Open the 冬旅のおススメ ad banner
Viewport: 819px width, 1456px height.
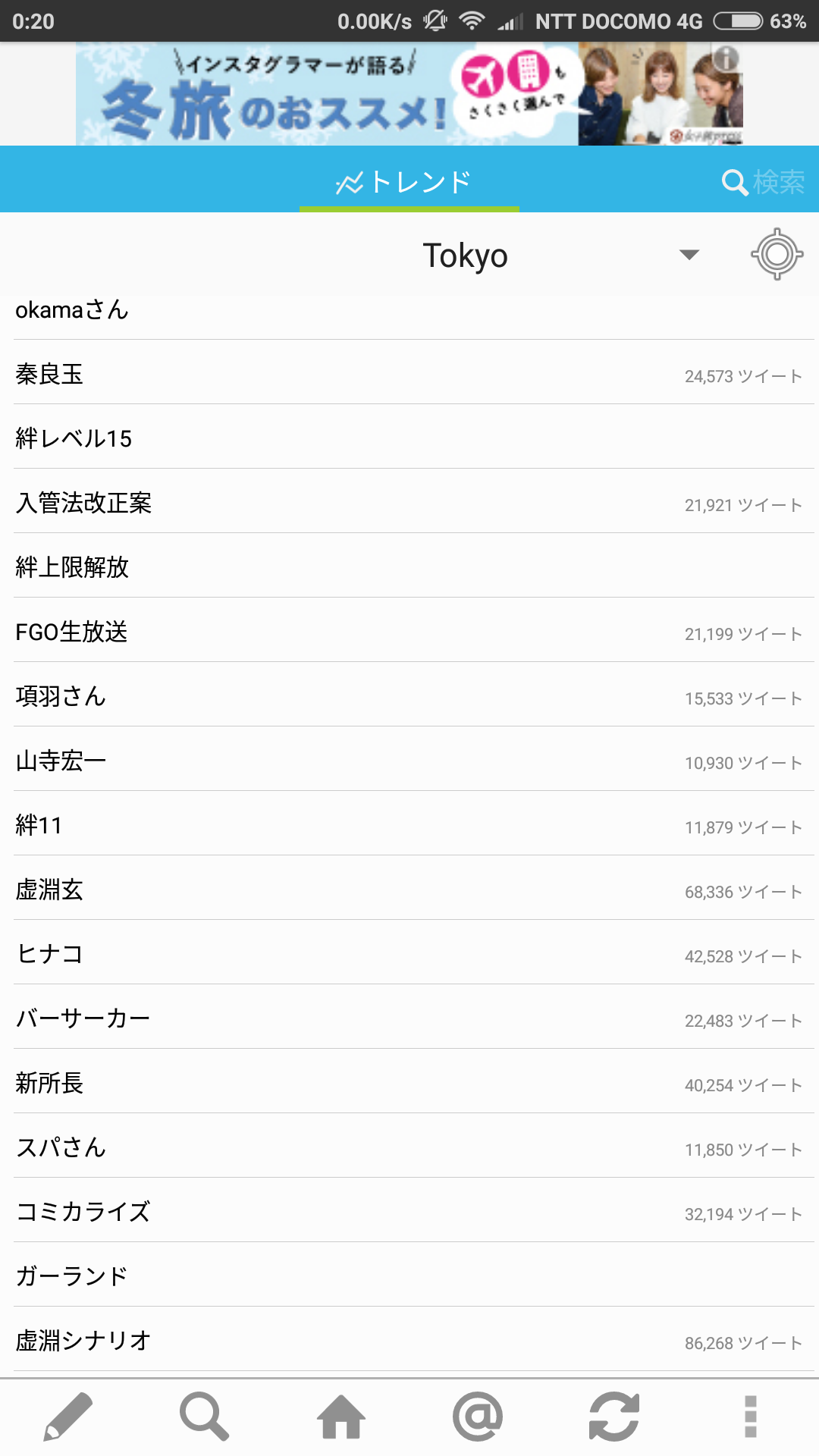[x=409, y=94]
